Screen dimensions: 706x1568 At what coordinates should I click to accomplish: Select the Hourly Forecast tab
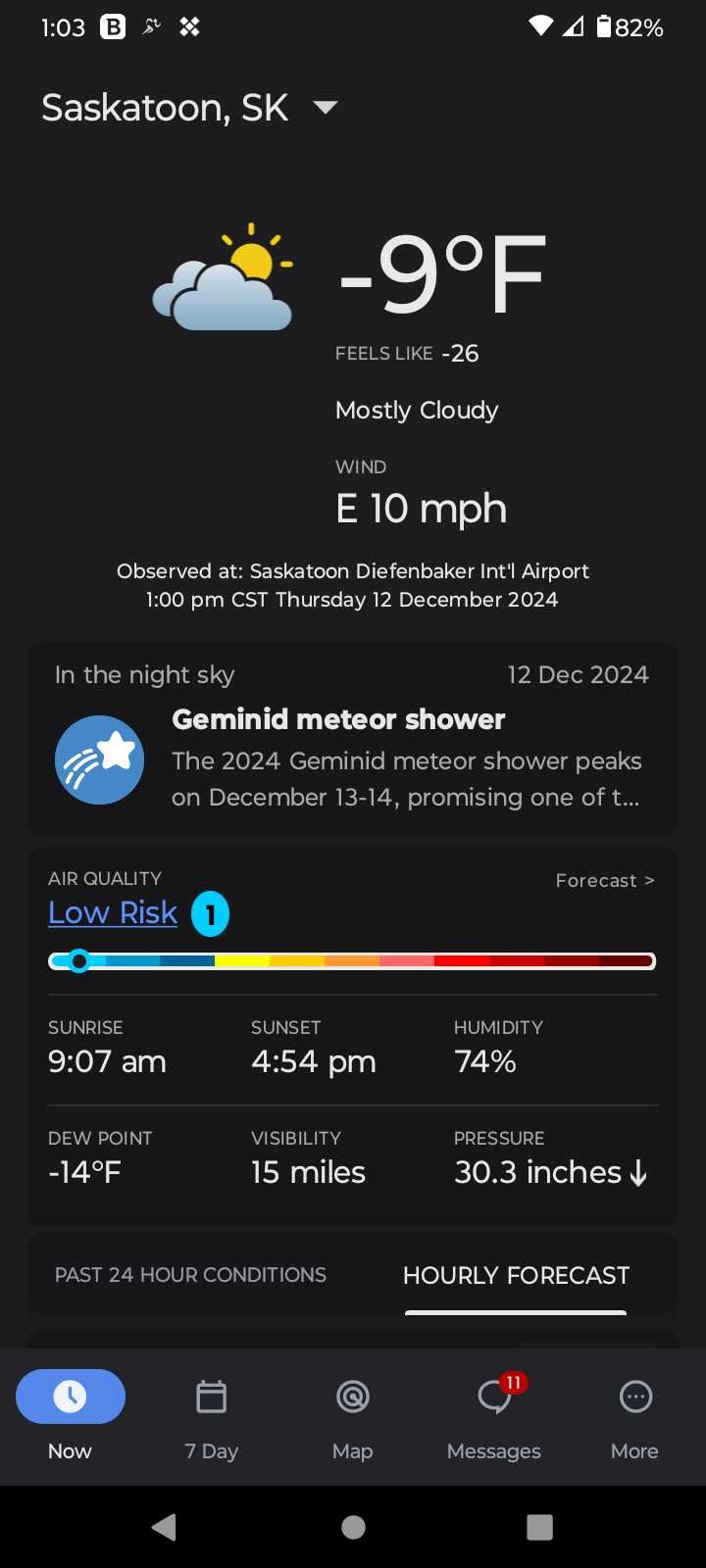coord(516,1275)
